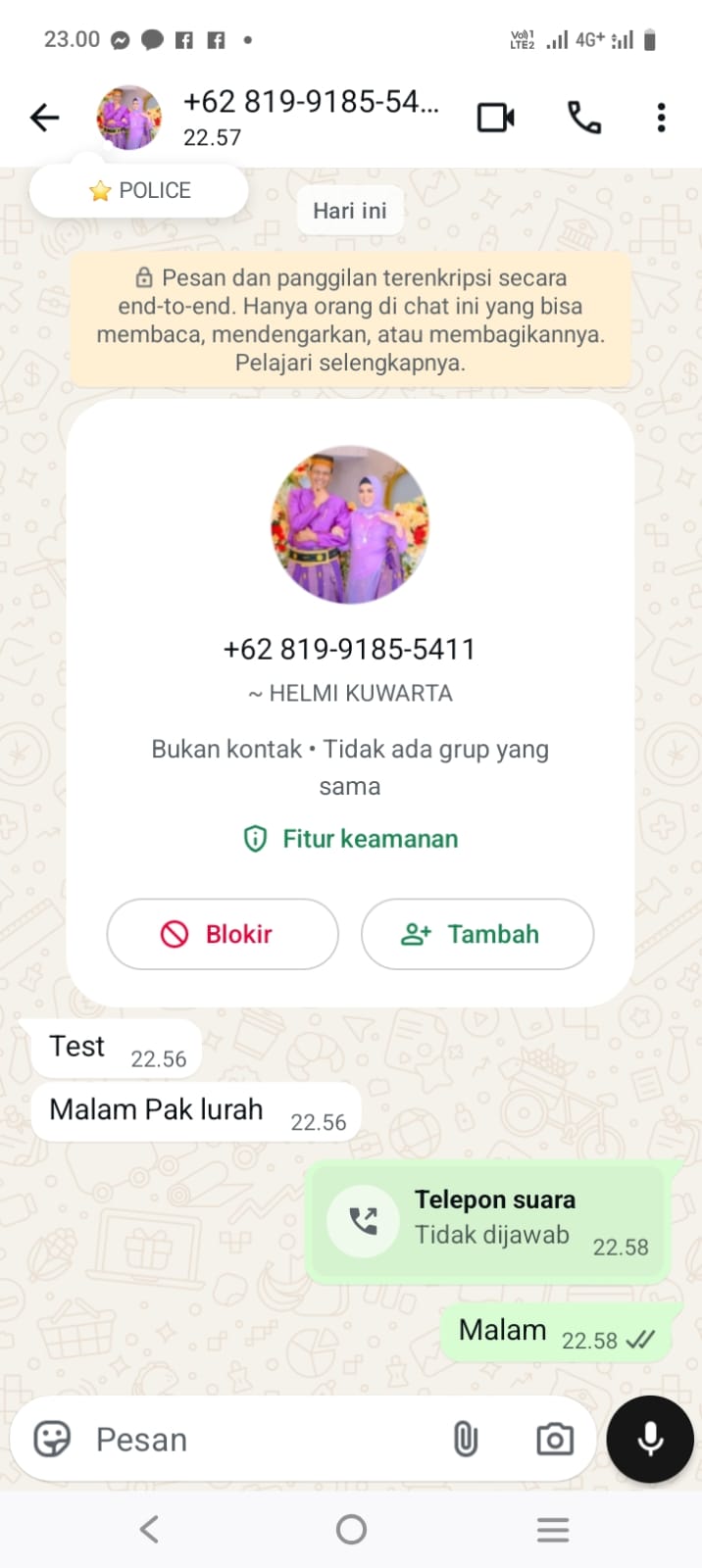Start a voice call from the header

click(x=584, y=118)
